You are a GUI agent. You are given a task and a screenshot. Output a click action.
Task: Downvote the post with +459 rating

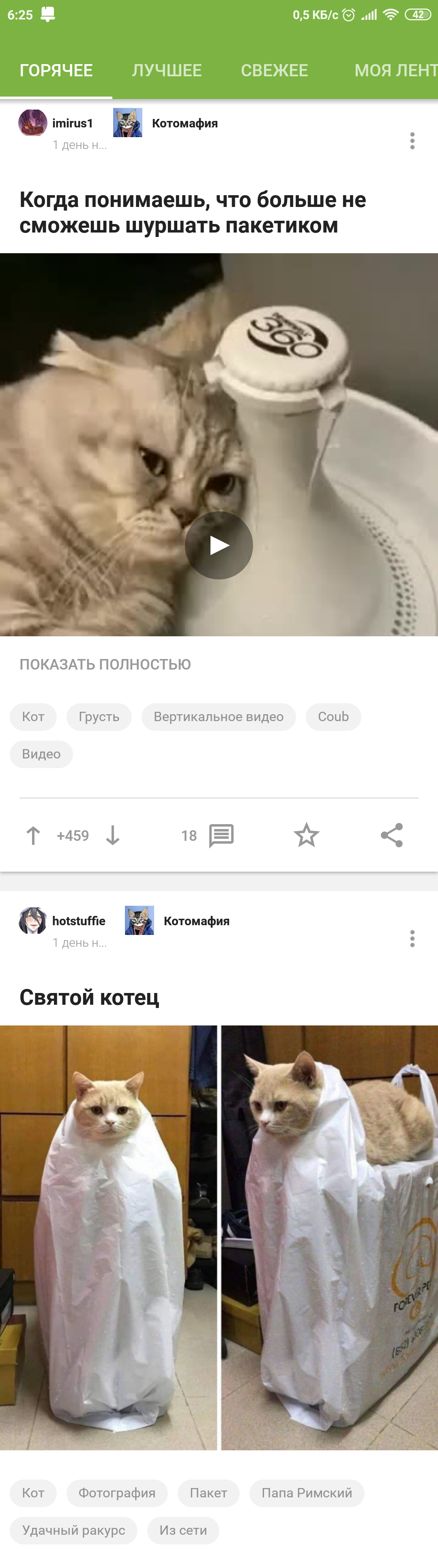click(113, 835)
